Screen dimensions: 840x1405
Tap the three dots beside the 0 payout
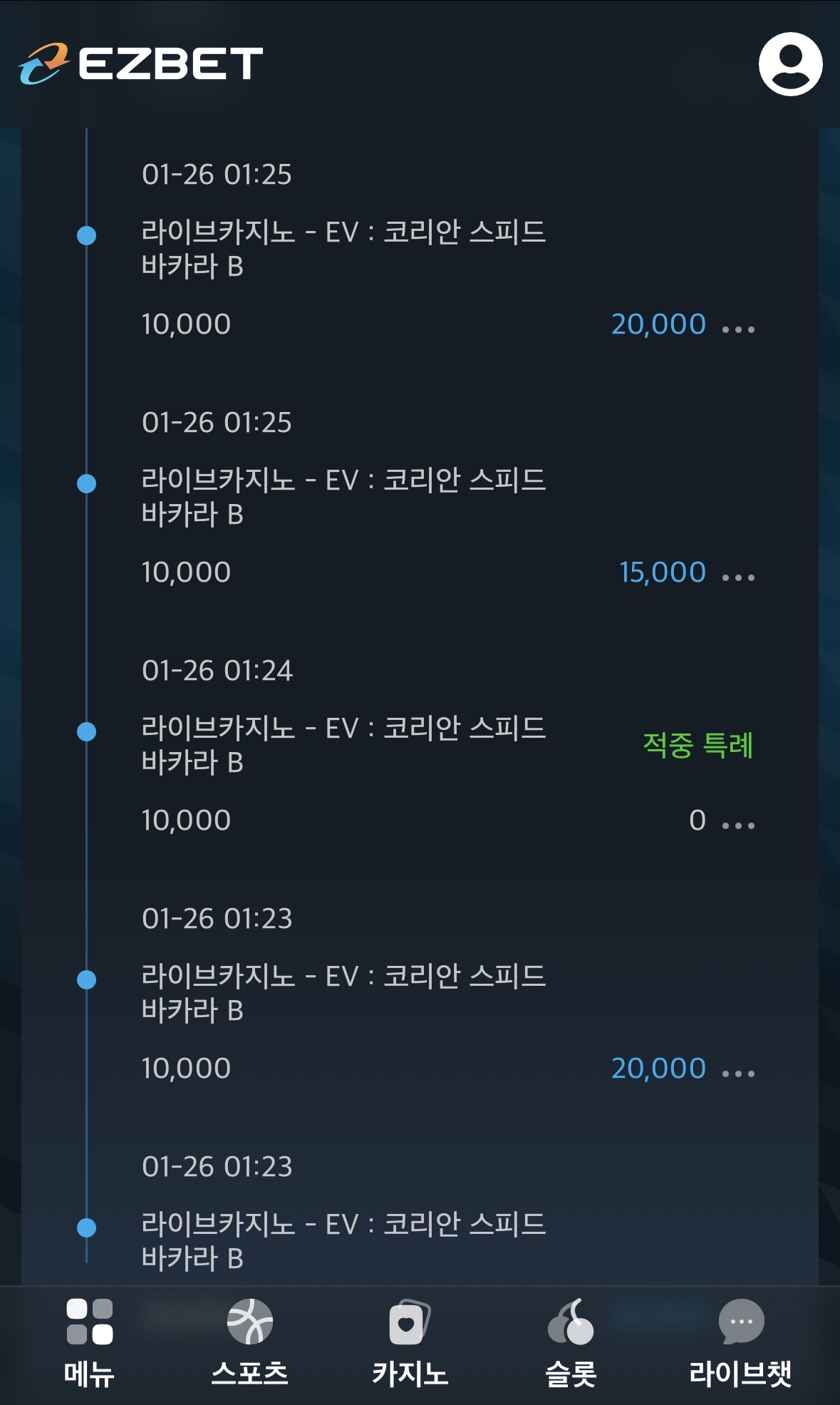click(738, 825)
